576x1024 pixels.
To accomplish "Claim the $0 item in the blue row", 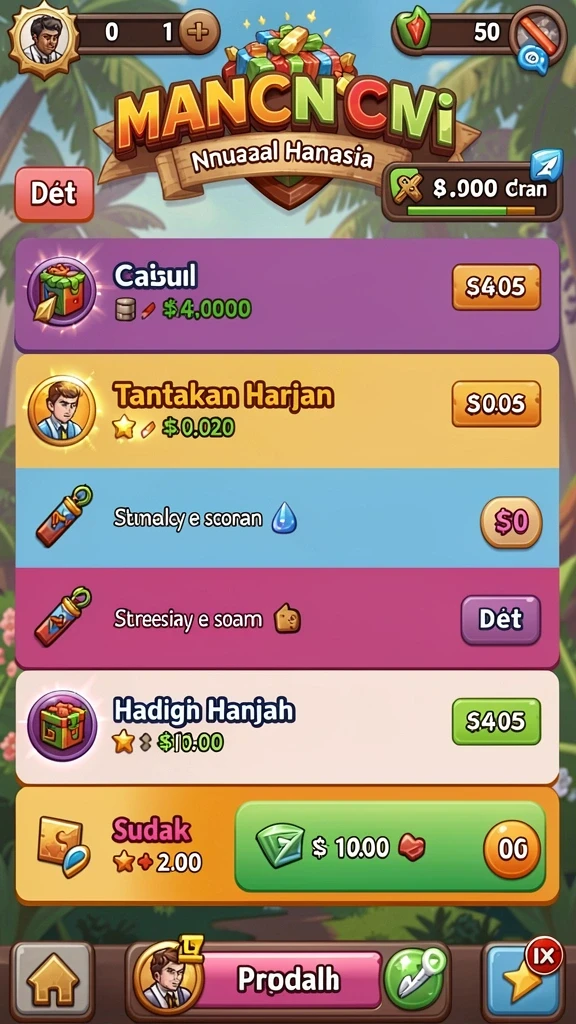I will (511, 522).
